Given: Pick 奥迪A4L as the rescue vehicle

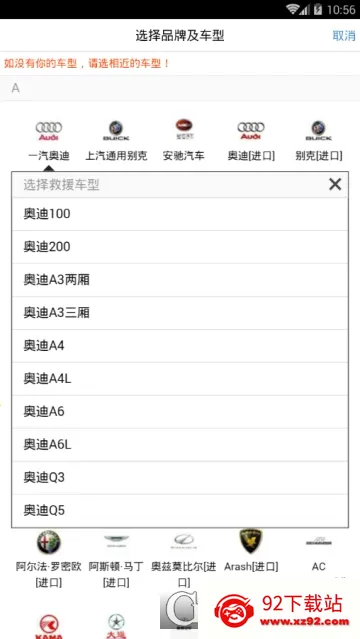Looking at the screenshot, I should coord(180,379).
